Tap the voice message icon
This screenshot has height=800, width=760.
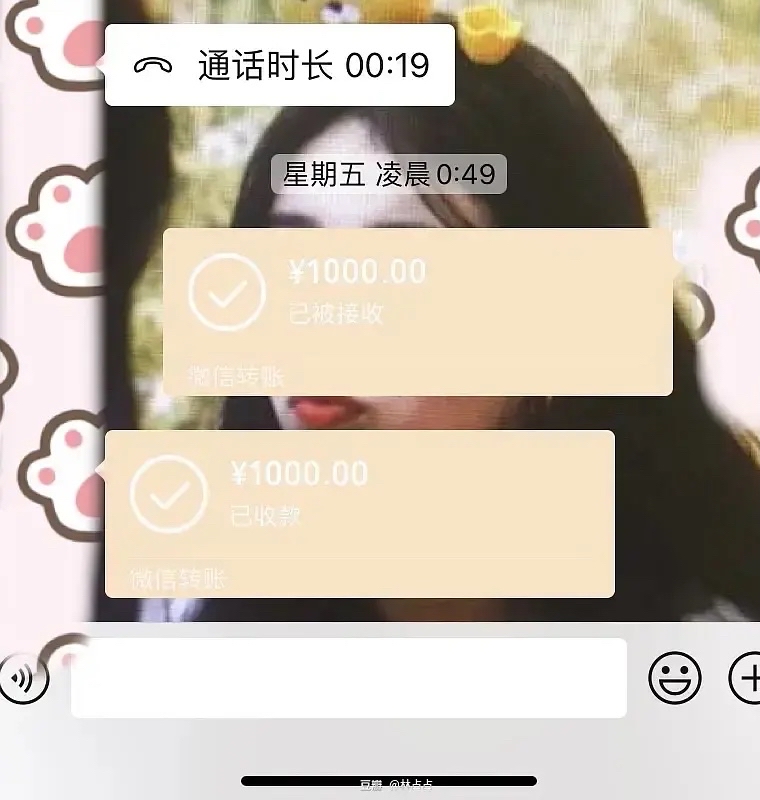click(22, 679)
